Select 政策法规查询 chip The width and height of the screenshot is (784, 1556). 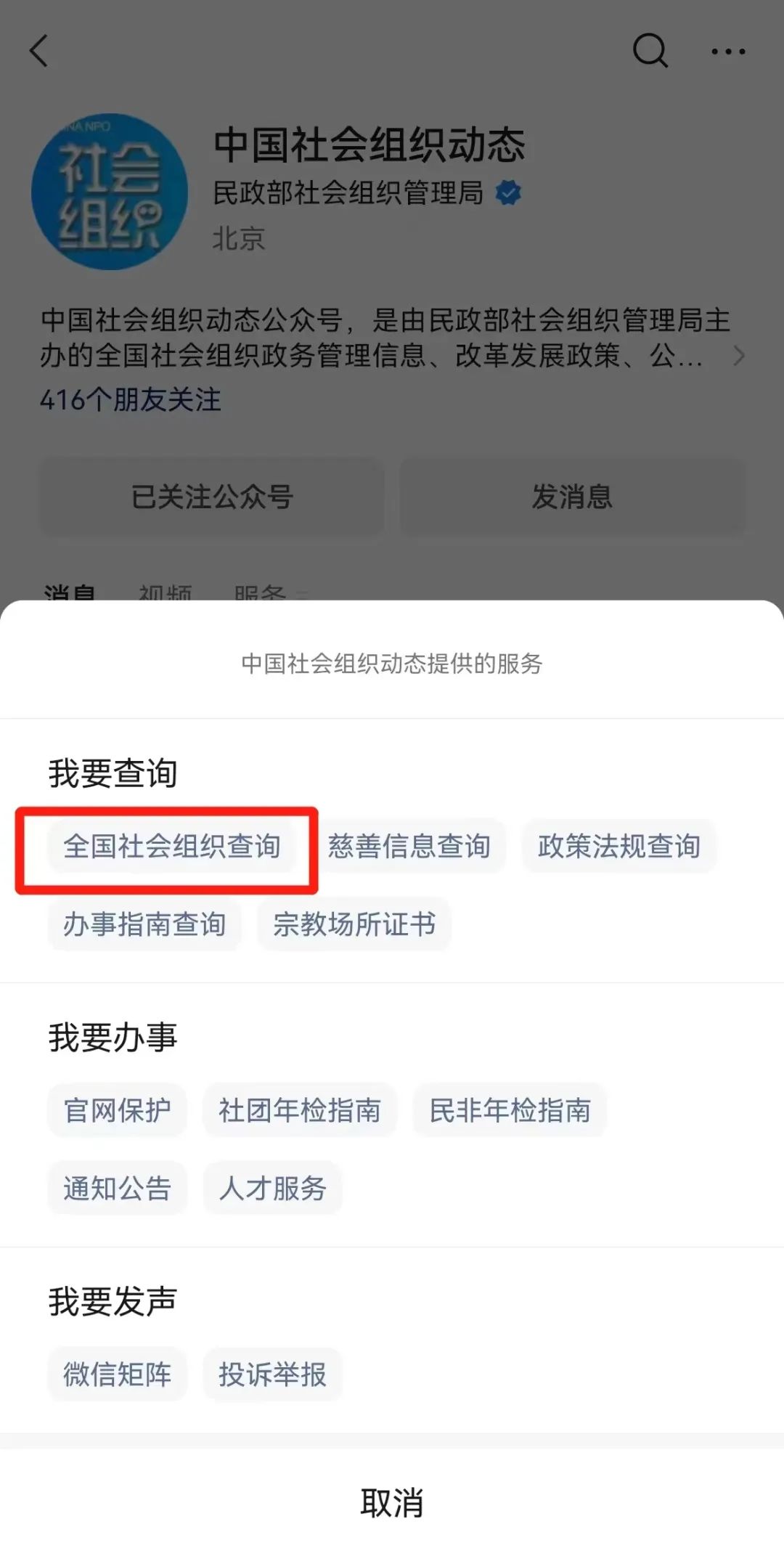618,847
